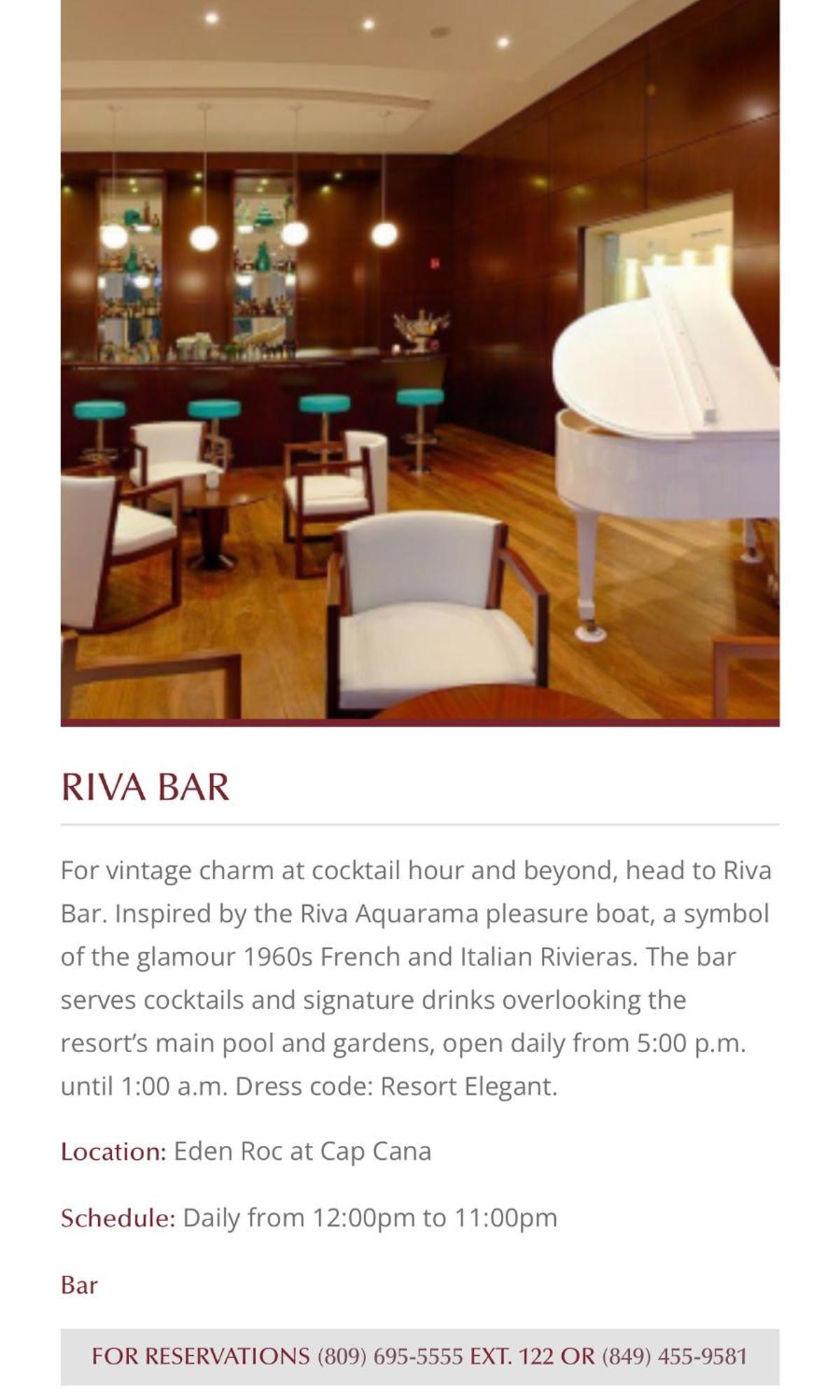Image resolution: width=840 pixels, height=1400 pixels.
Task: Call alternate number (849) 455-9581
Action: (674, 1356)
